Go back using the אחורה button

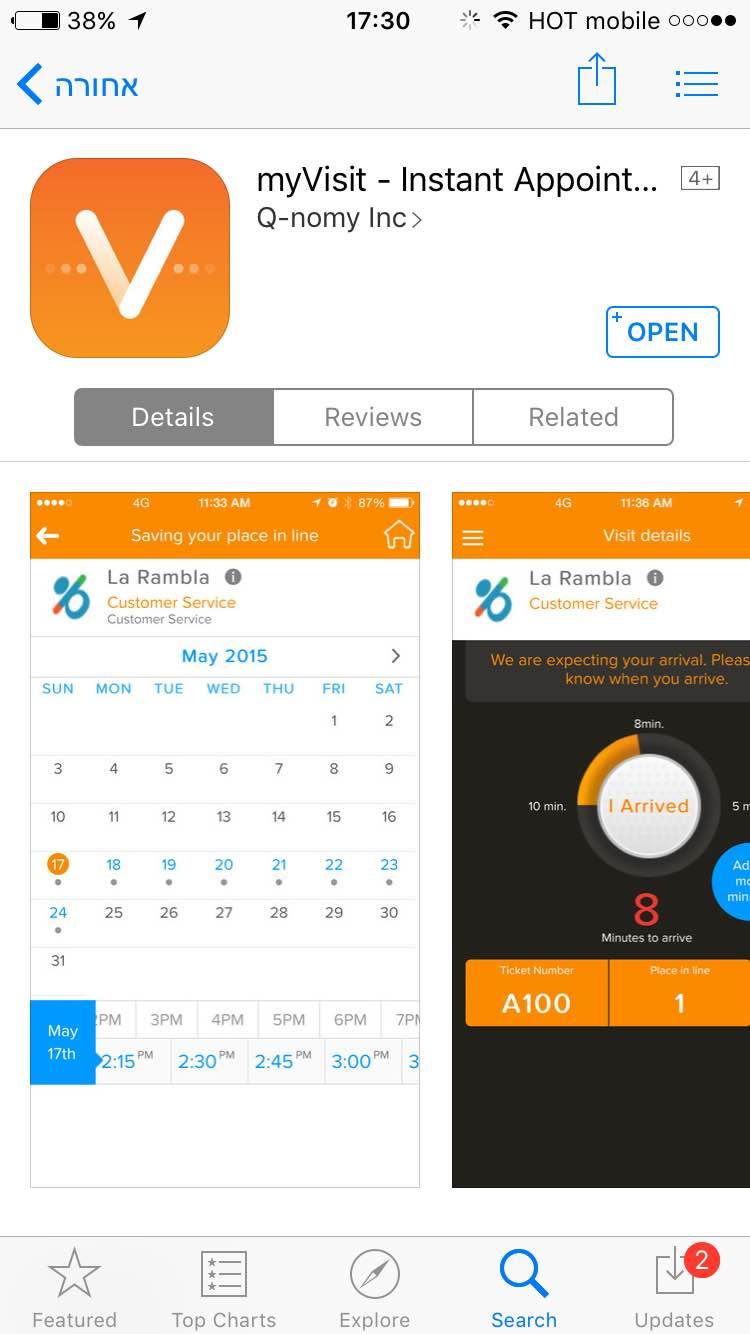[78, 85]
